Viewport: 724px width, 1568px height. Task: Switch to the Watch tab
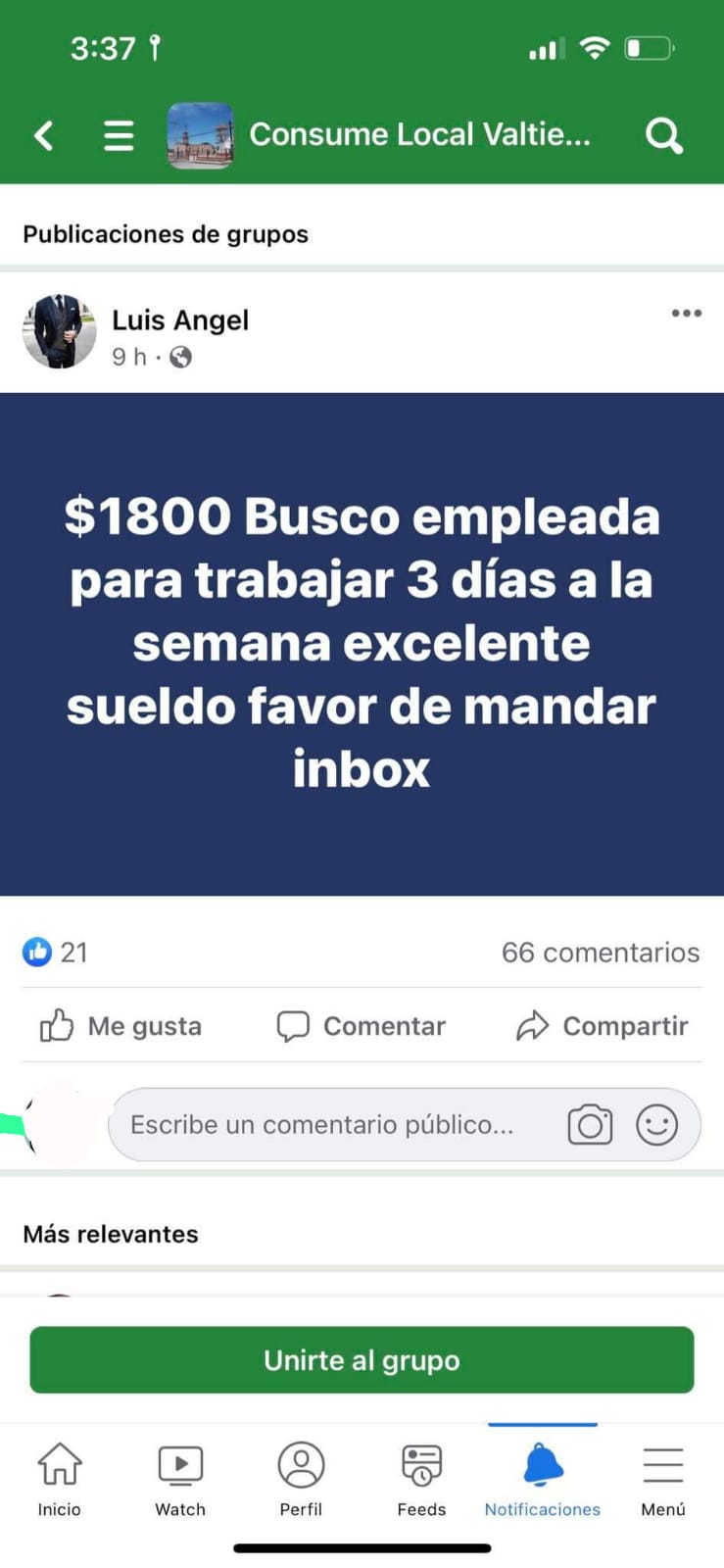(180, 1479)
